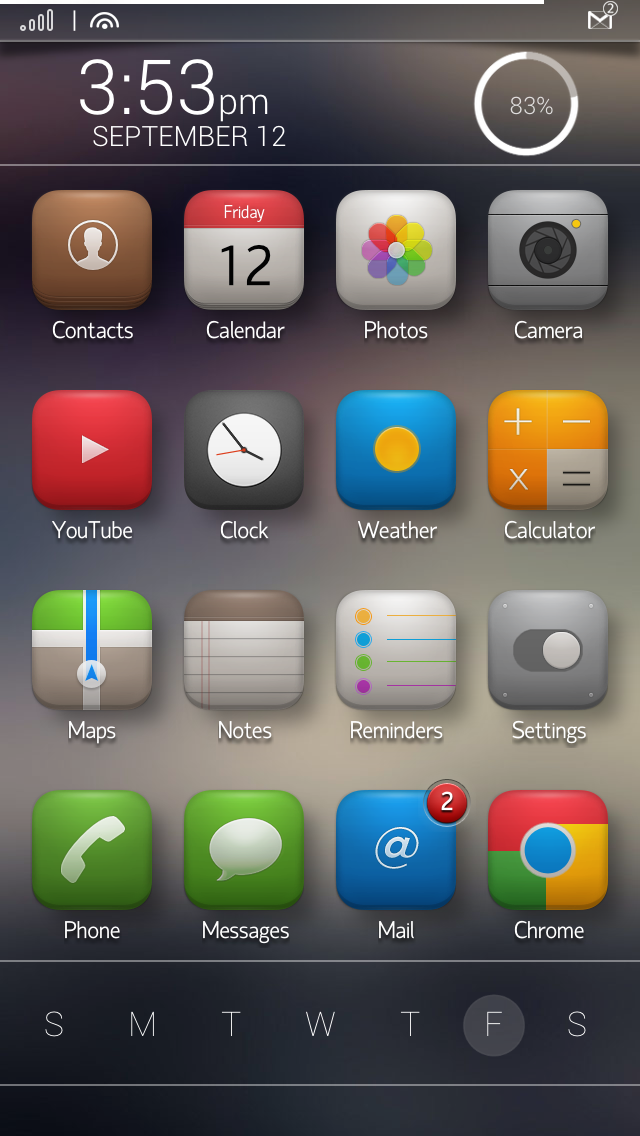Open the Settings app
This screenshot has width=640, height=1136.
tap(548, 649)
